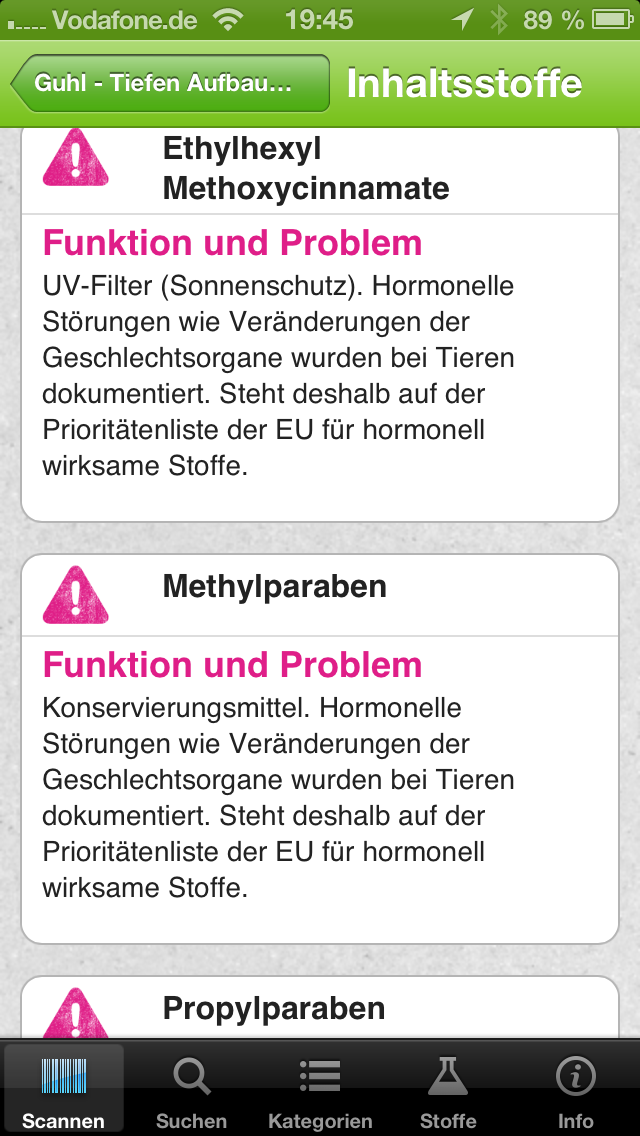
Task: Open the Stoffe tab
Action: (x=448, y=1089)
